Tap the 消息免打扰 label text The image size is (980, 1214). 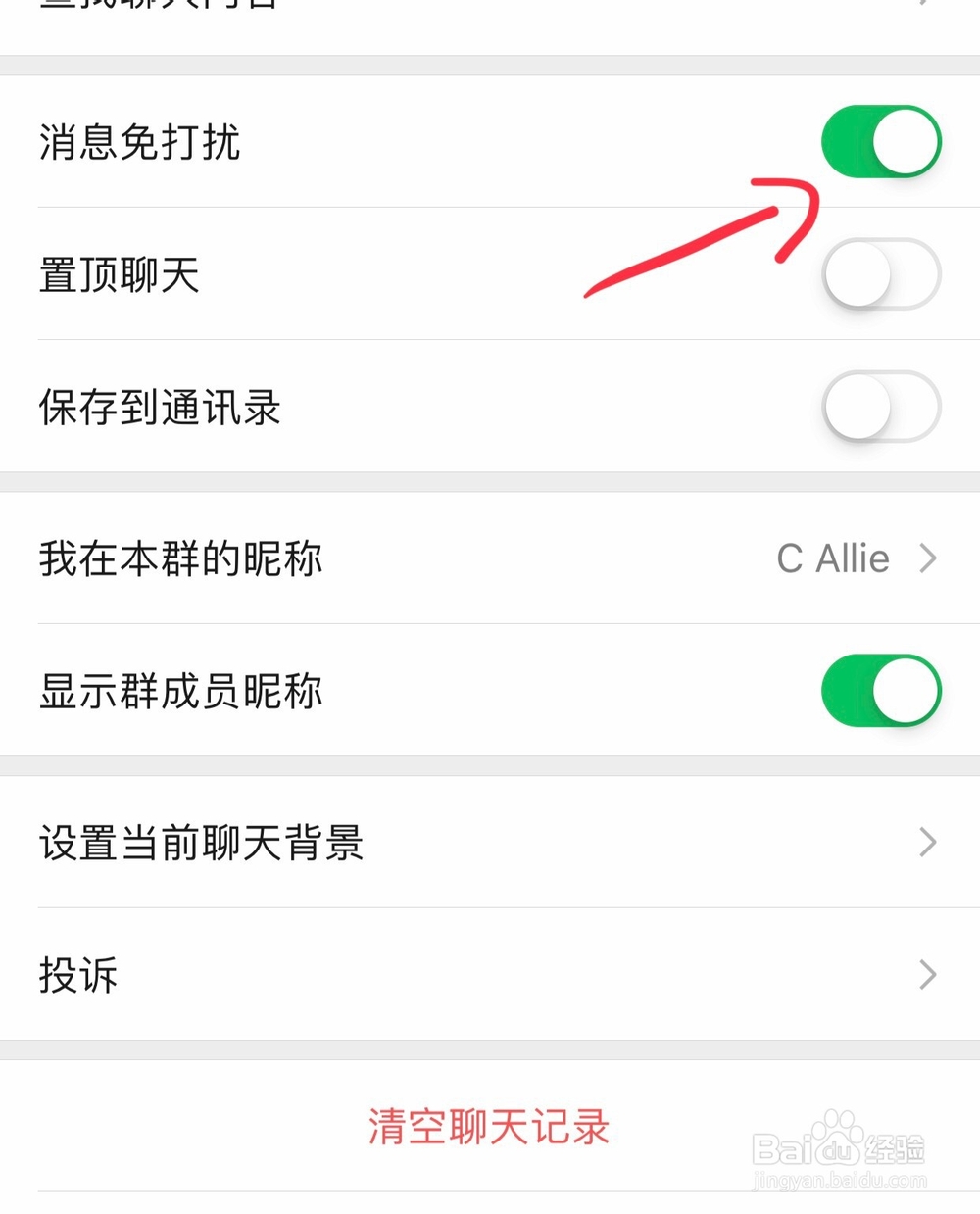(140, 143)
